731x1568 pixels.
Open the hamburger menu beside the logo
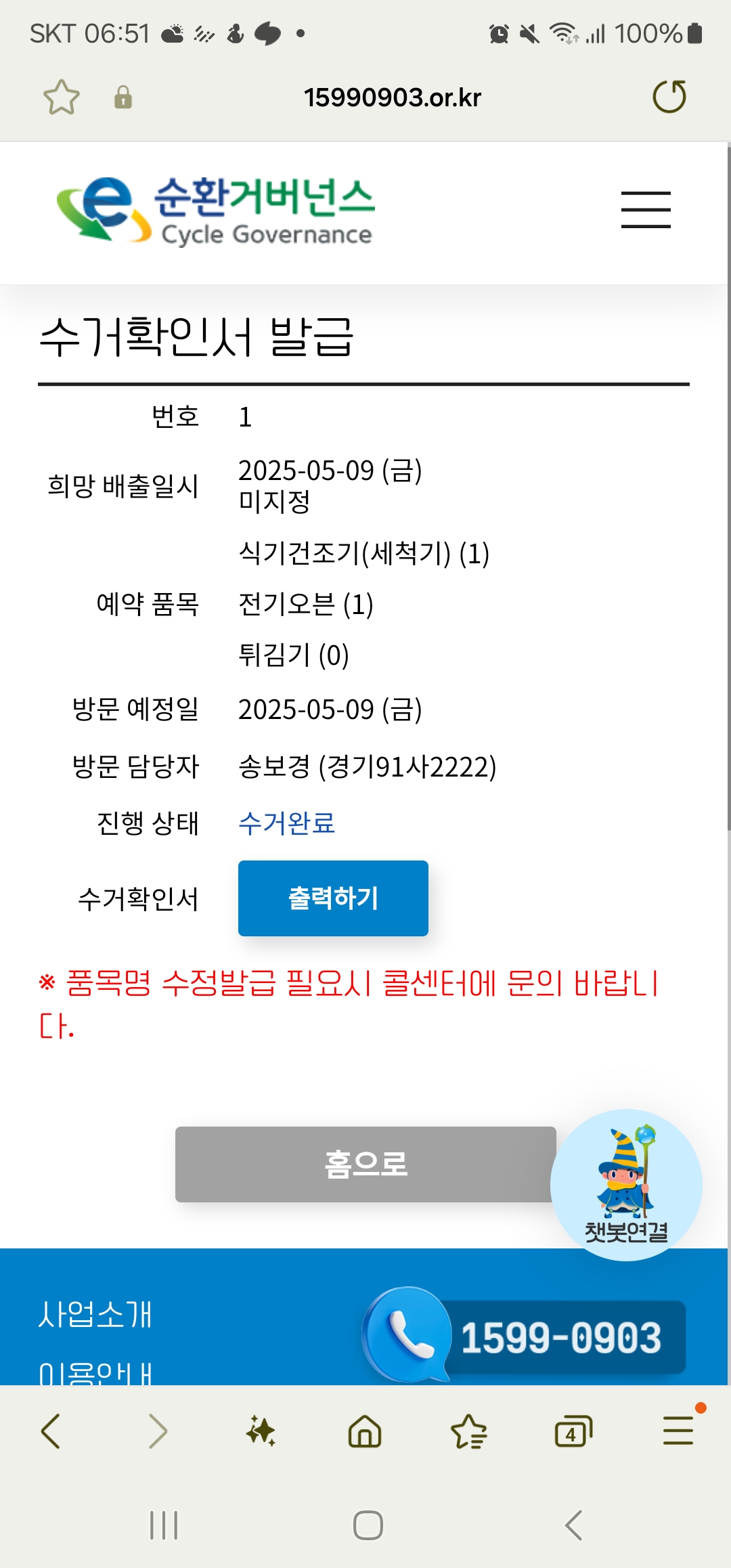point(646,209)
